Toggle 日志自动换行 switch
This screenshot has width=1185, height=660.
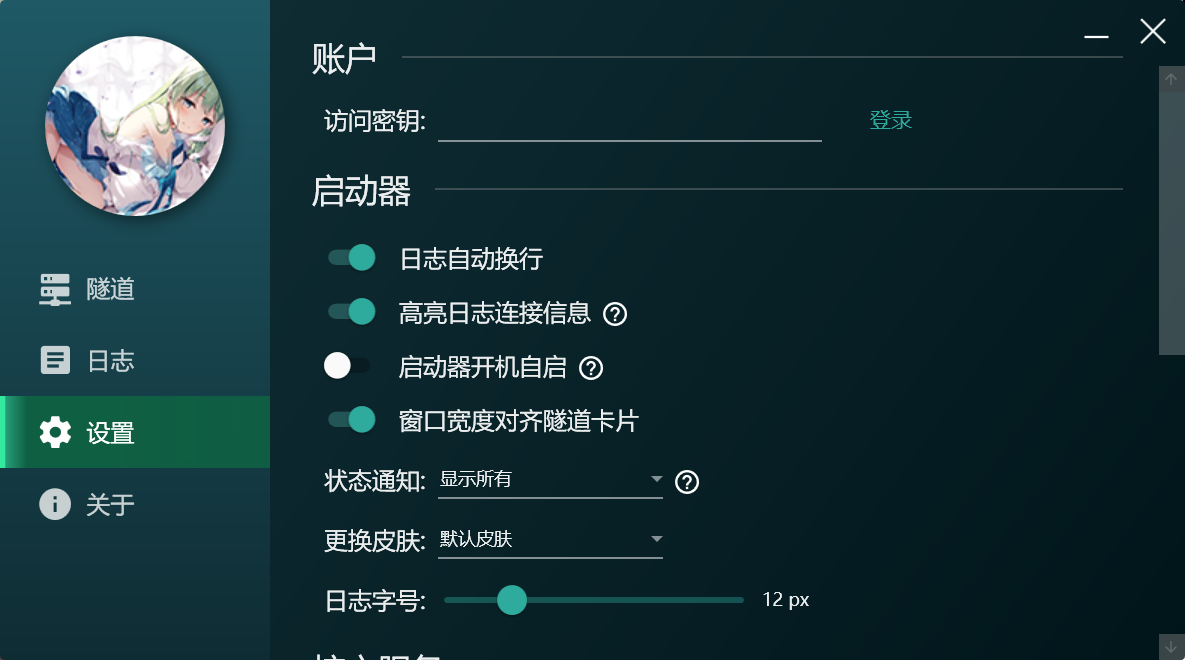click(351, 258)
